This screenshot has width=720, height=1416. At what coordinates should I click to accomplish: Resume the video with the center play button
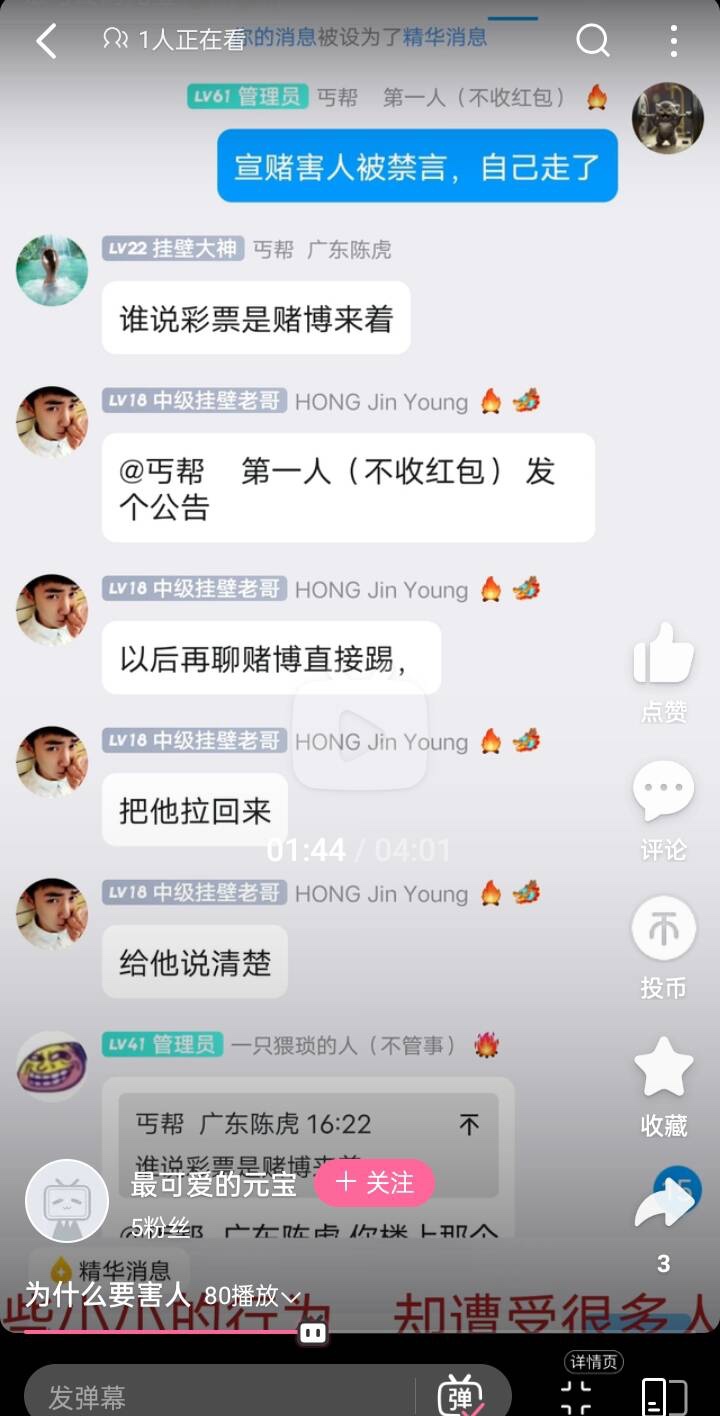click(360, 733)
